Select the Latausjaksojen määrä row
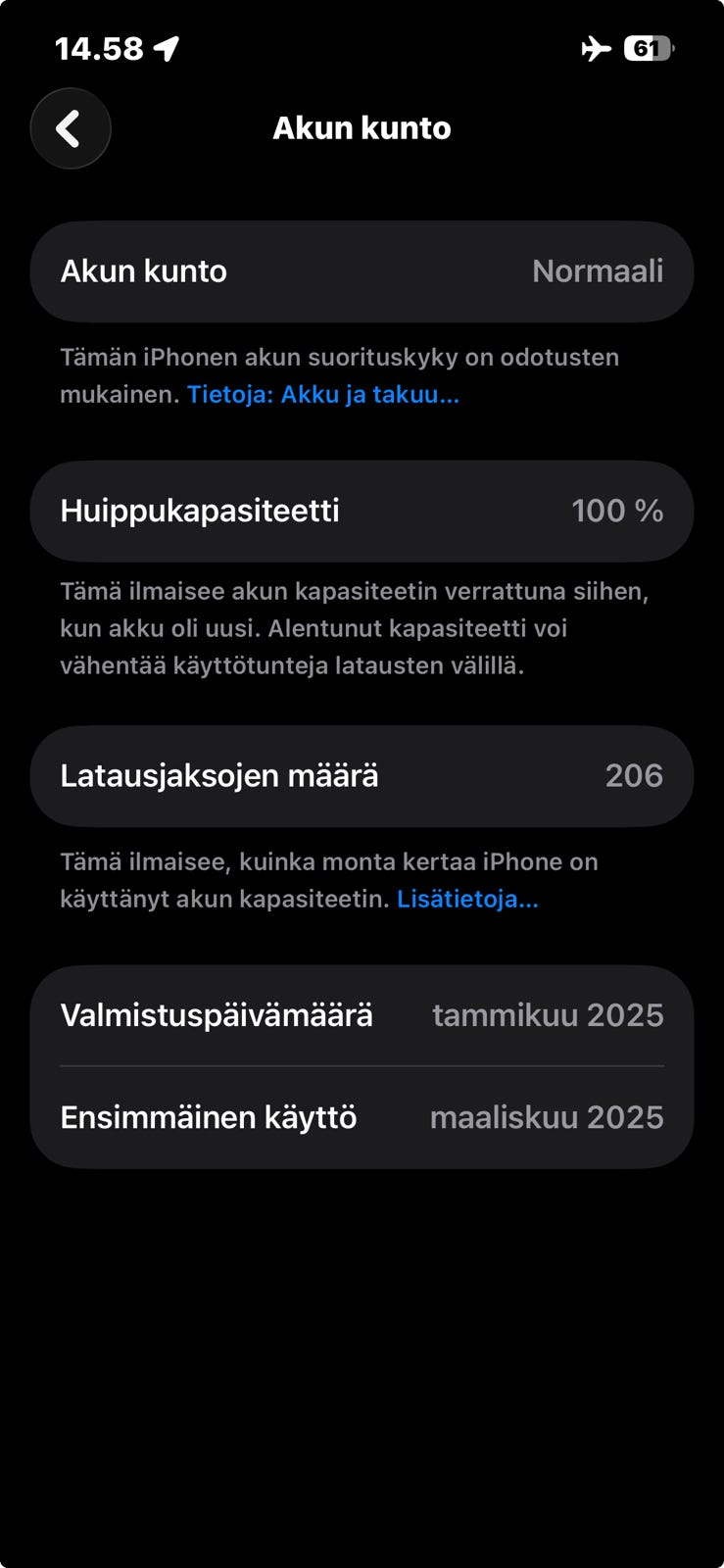 pyautogui.click(x=362, y=775)
